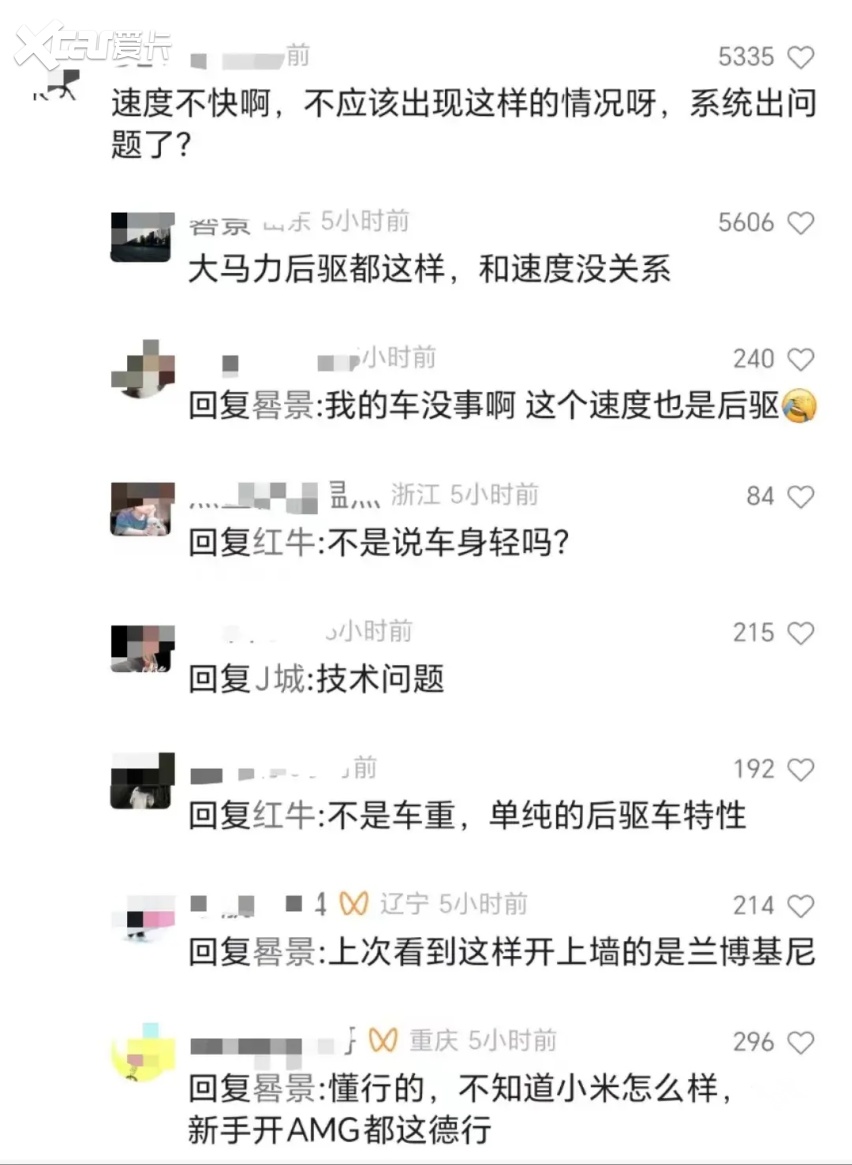This screenshot has width=852, height=1165.
Task: Like the reply '新手开AMG都这德行'
Action: click(801, 1043)
